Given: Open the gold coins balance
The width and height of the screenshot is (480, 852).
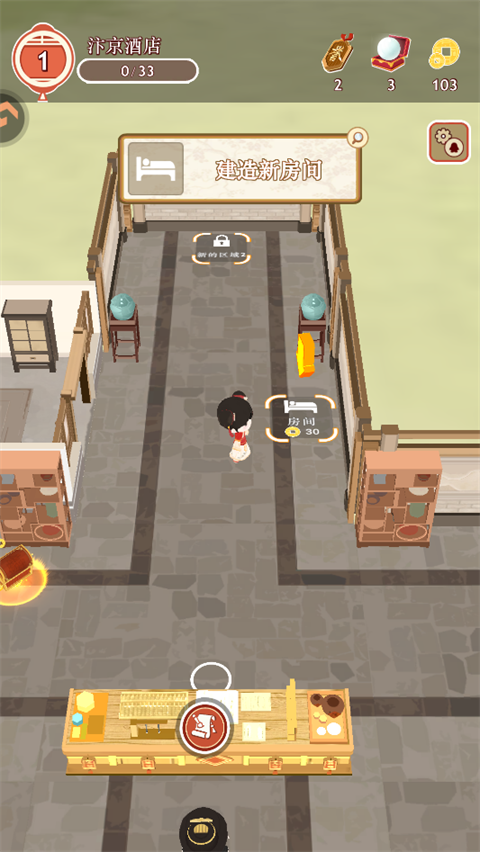Looking at the screenshot, I should pyautogui.click(x=444, y=64).
